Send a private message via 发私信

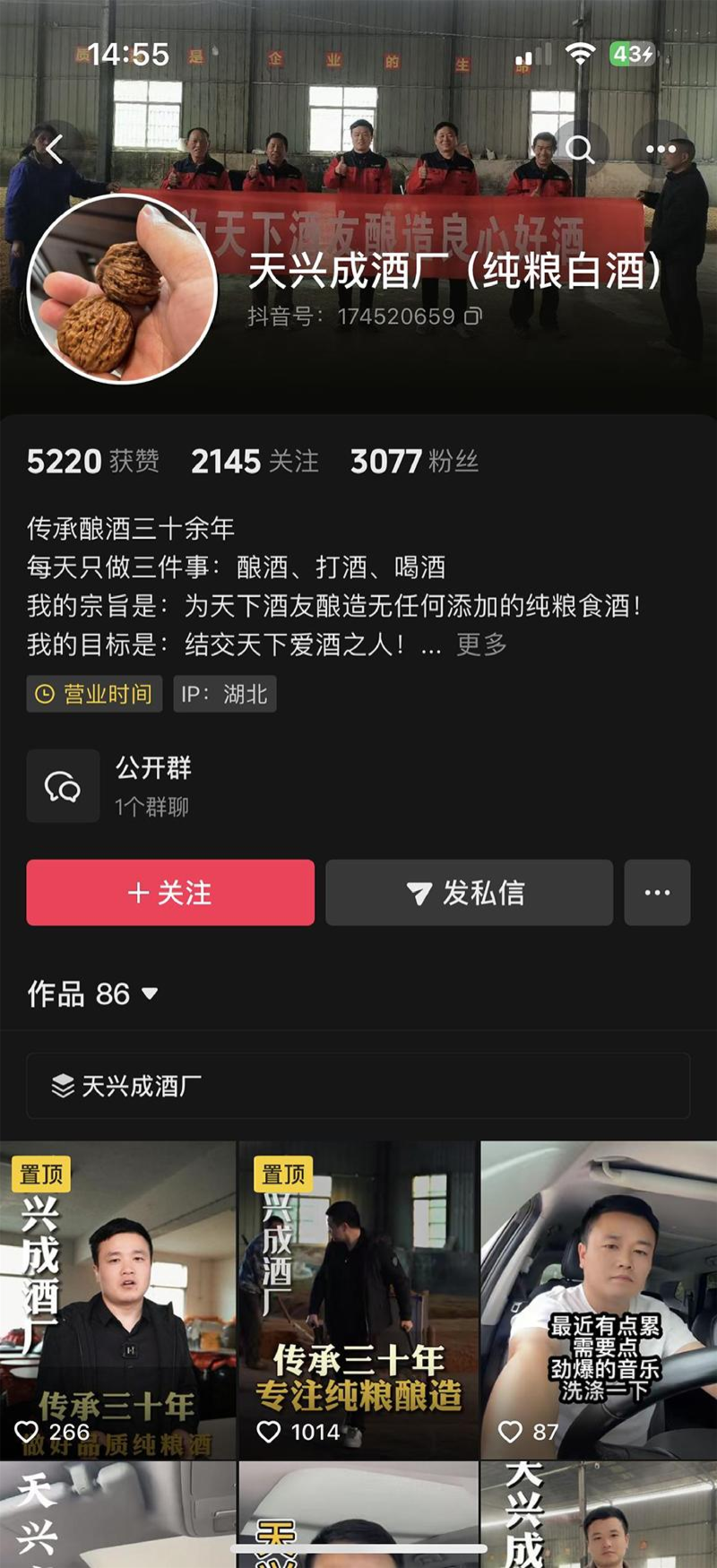pos(469,893)
